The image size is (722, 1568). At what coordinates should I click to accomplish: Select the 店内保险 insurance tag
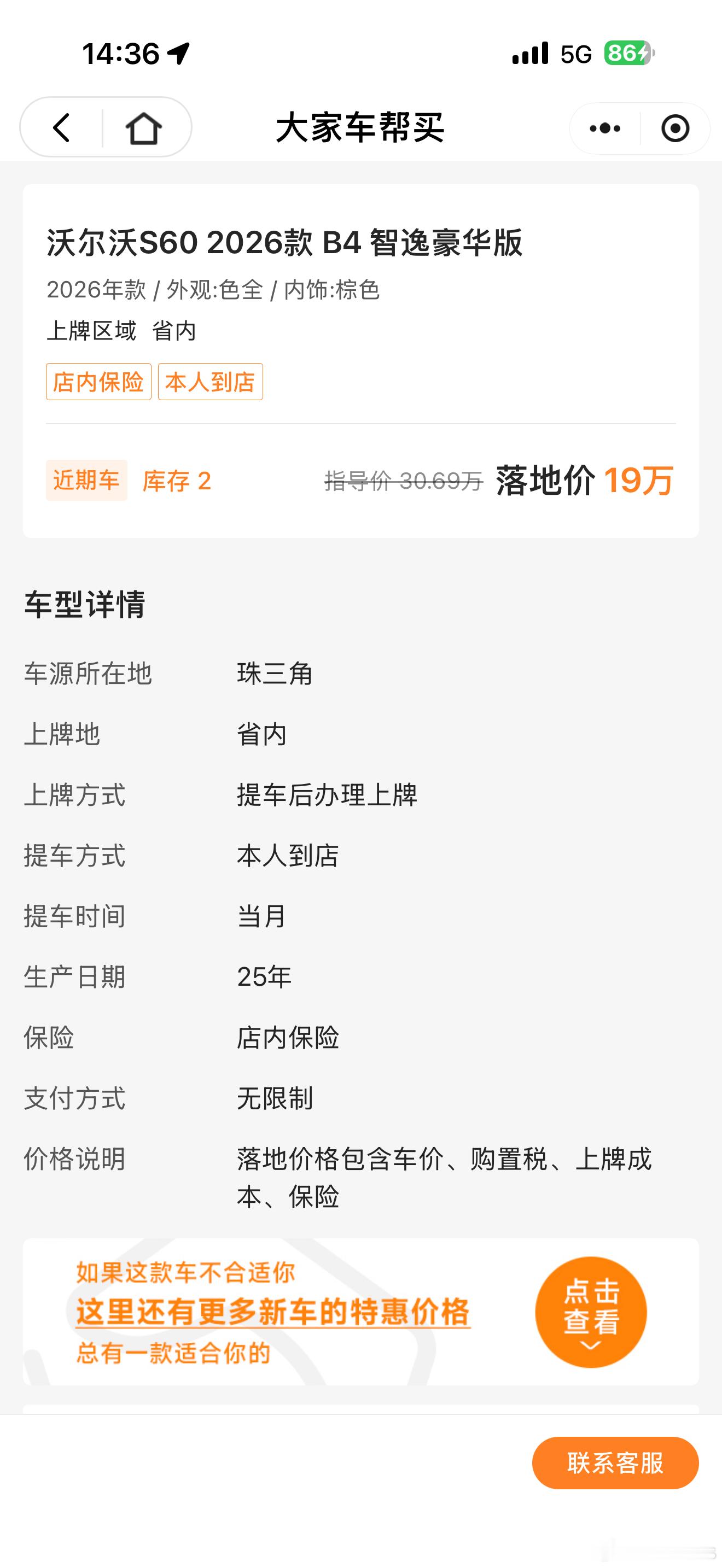(x=98, y=382)
